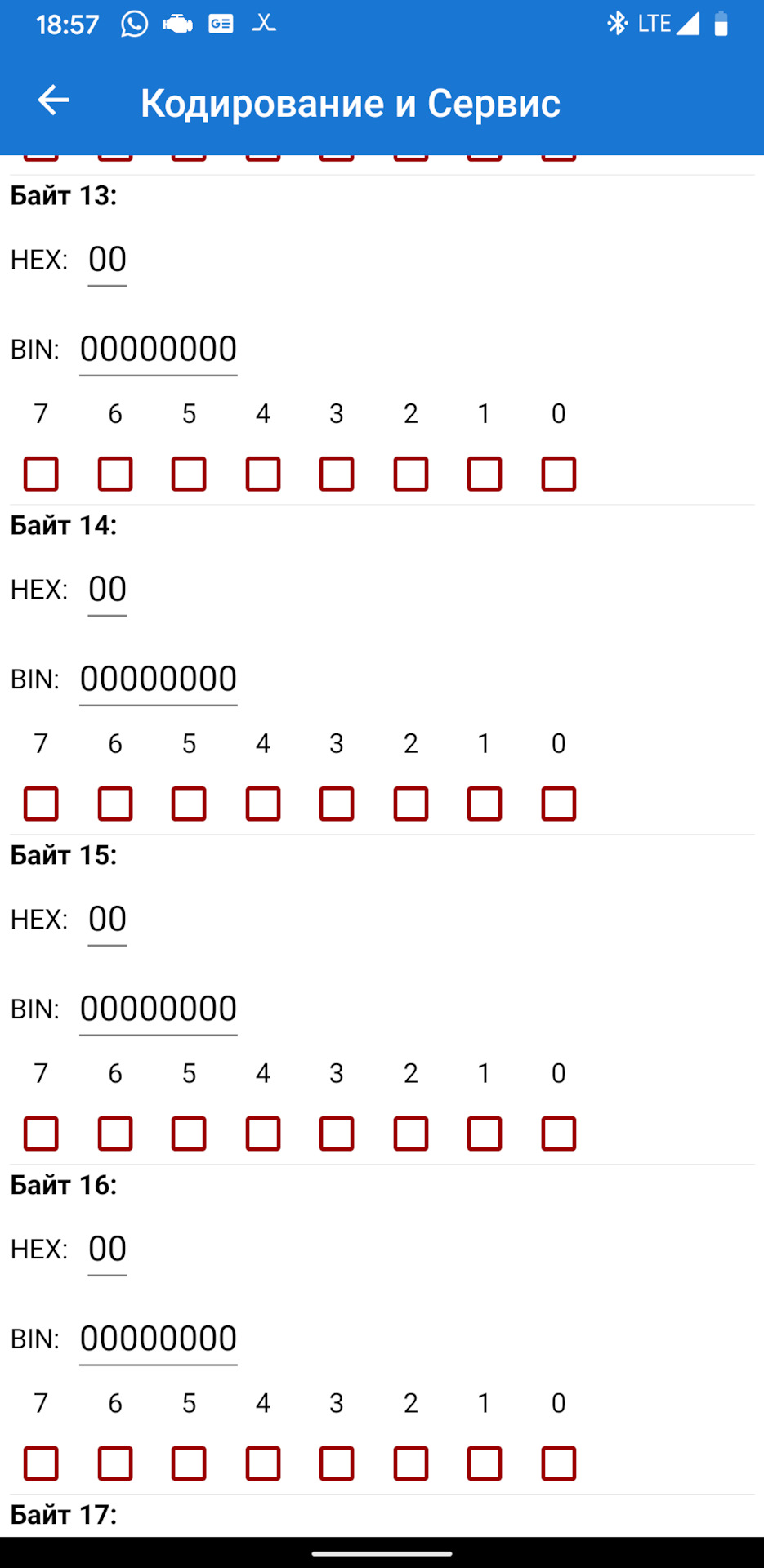Enable bit 2 of Байт 14
This screenshot has width=764, height=1568.
tap(411, 804)
